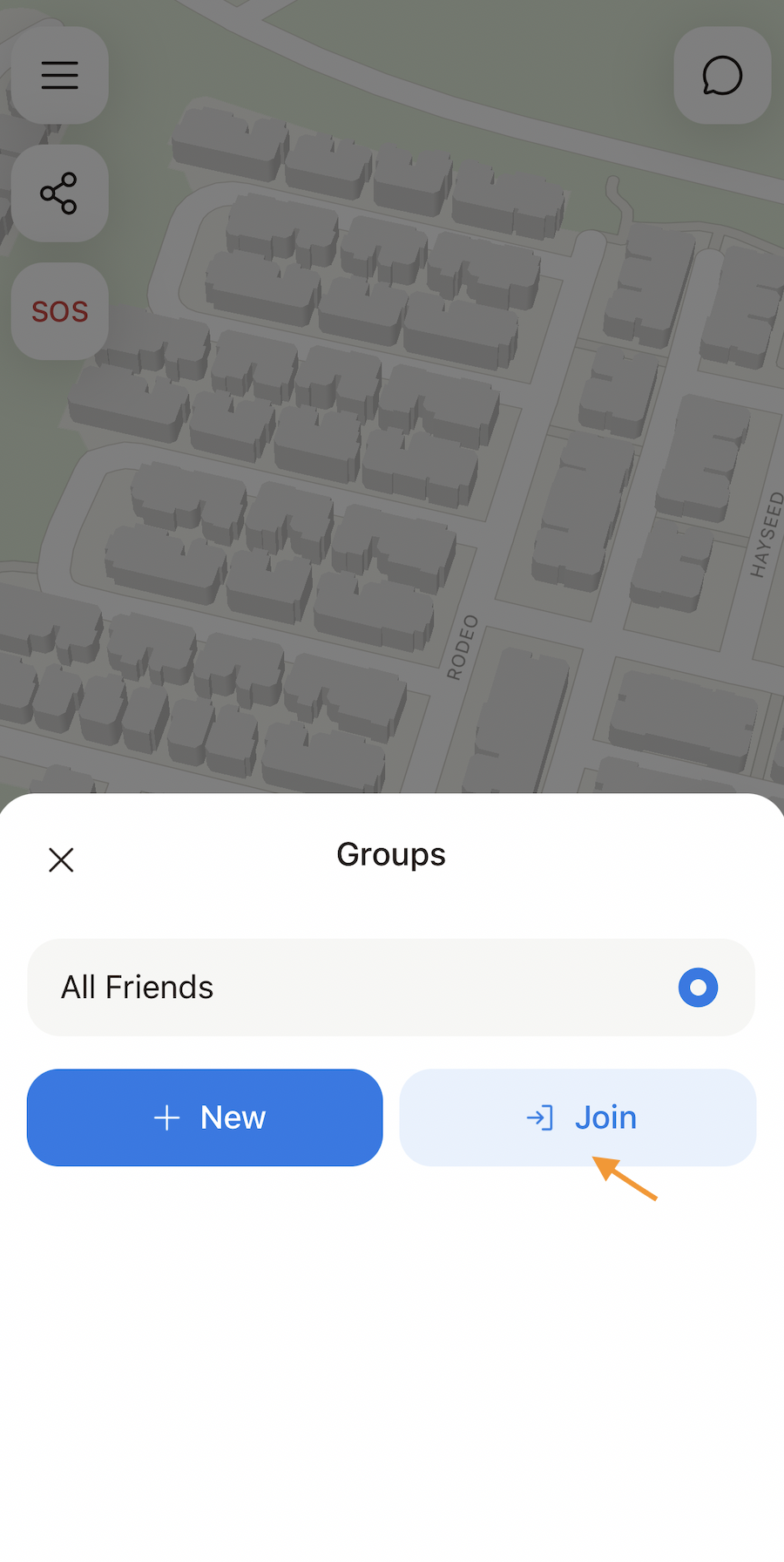Open the hamburger menu
The image size is (784, 1562).
pos(59,75)
